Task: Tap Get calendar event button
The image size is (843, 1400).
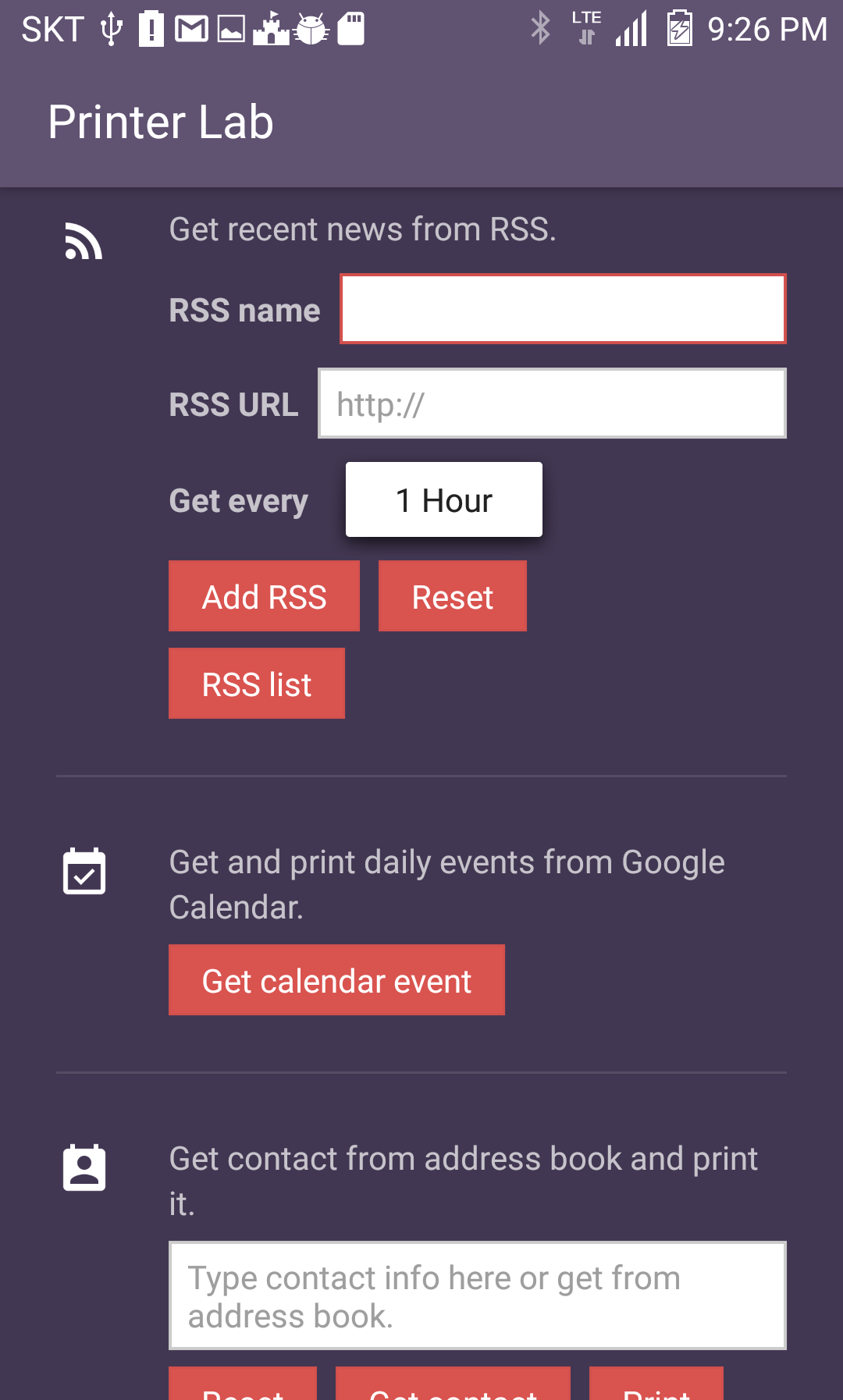Action: point(336,980)
